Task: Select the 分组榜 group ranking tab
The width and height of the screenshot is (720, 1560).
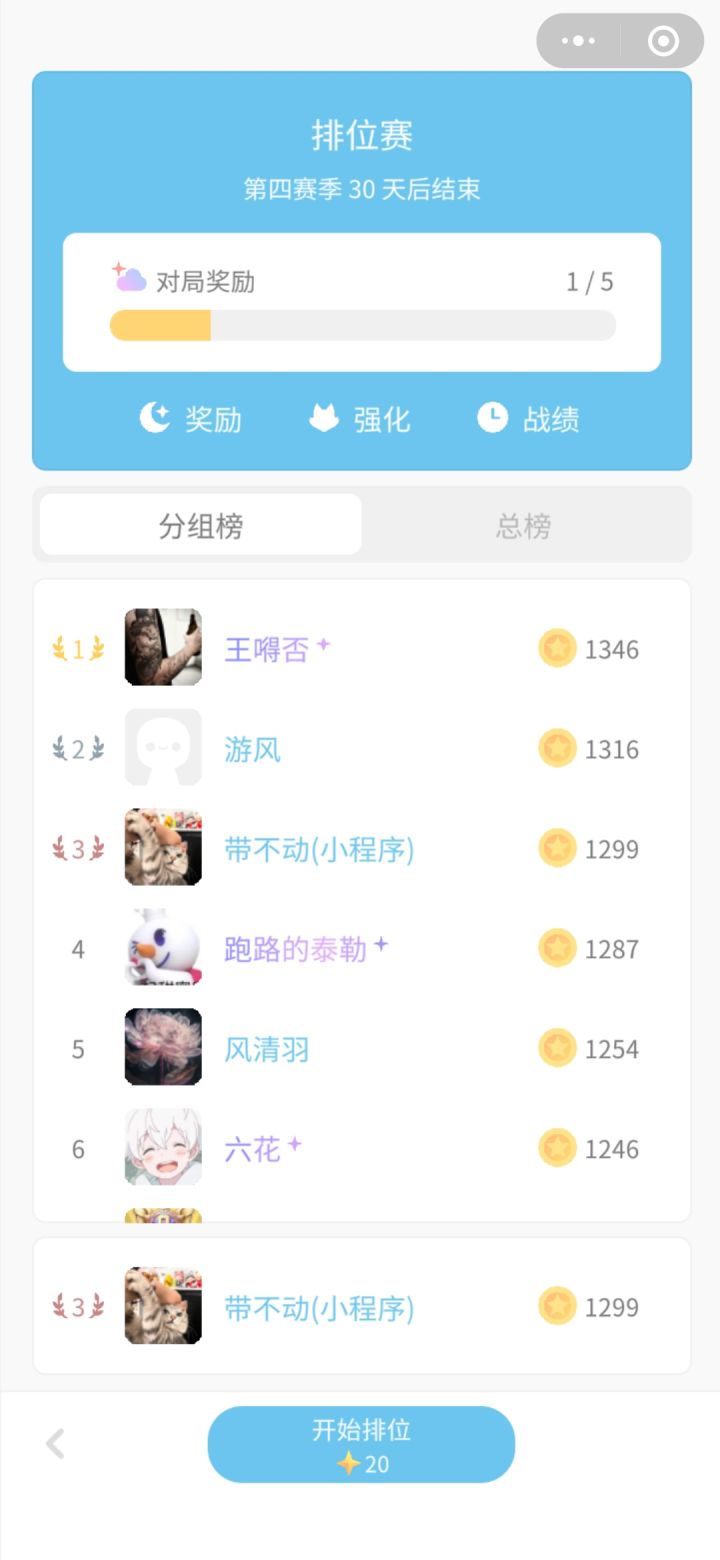Action: click(x=201, y=525)
